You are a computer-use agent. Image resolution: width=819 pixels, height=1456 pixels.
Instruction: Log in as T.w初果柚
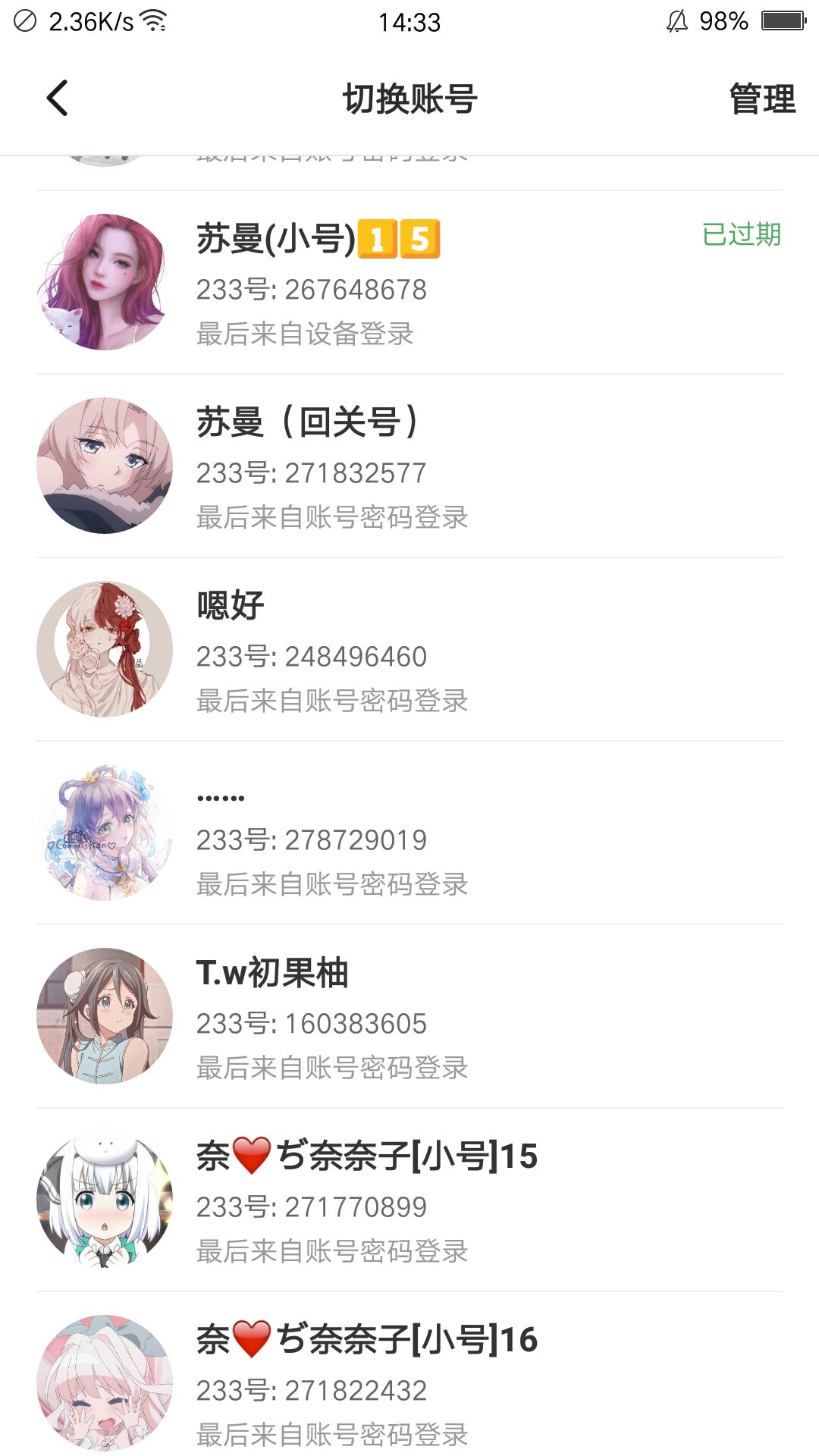[409, 1016]
